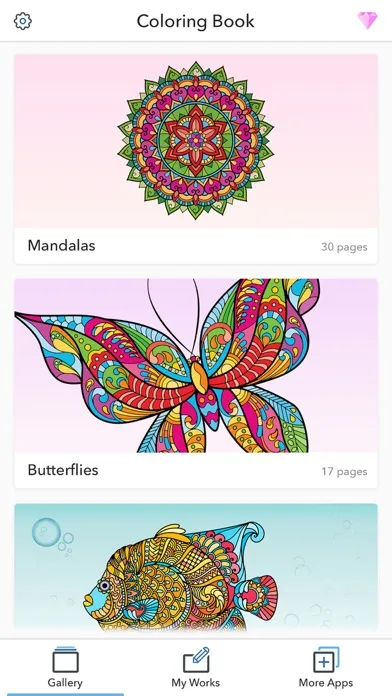Open the settings gear
This screenshot has width=392, height=696.
(x=23, y=21)
